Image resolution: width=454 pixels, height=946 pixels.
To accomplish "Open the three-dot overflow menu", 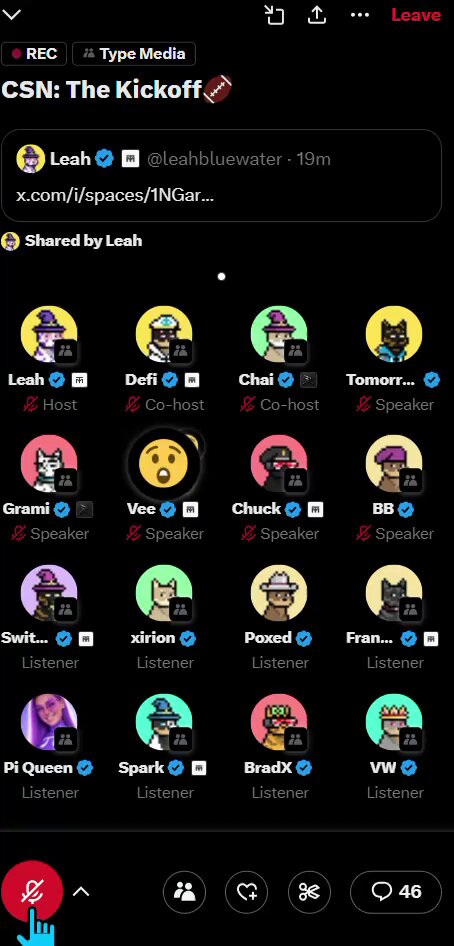I will 359,14.
